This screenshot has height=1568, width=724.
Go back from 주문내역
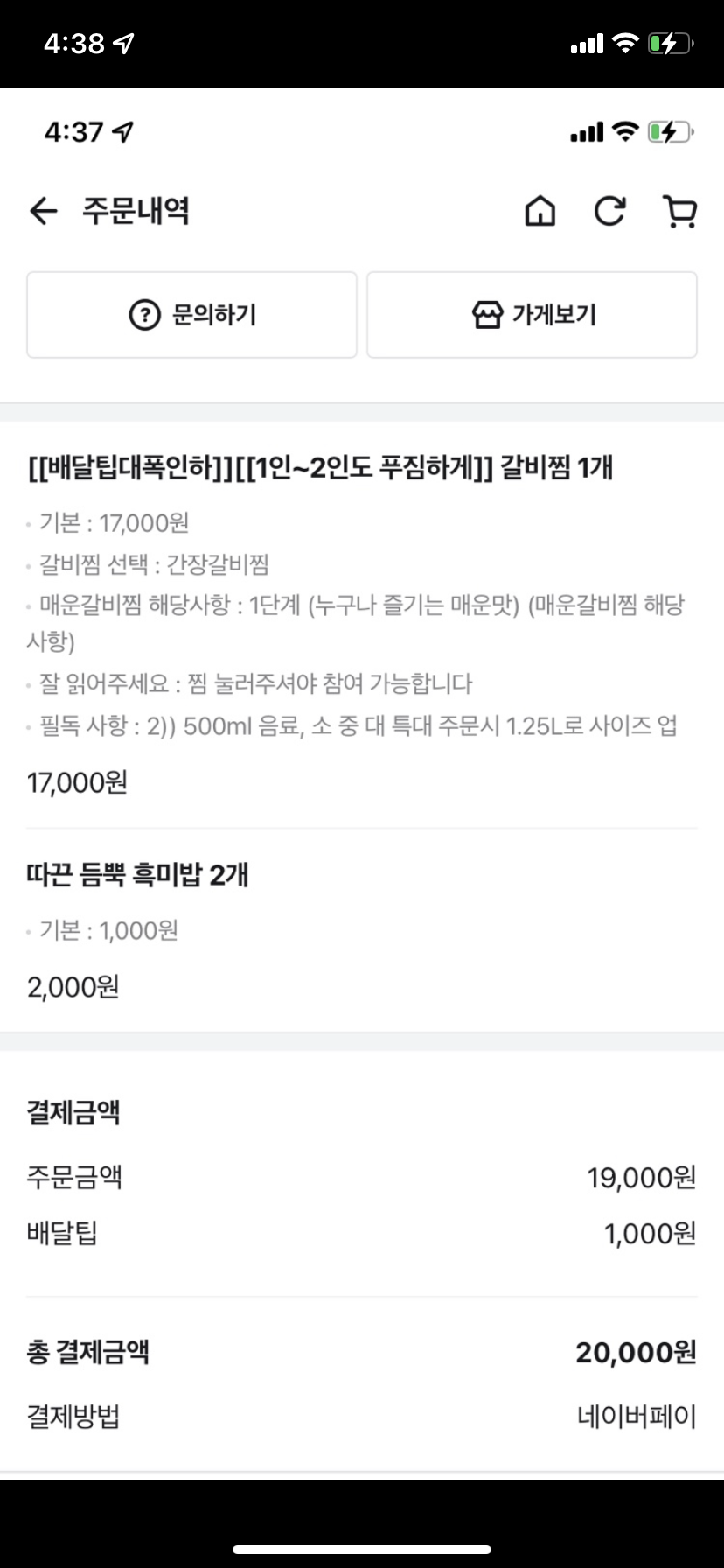click(43, 211)
